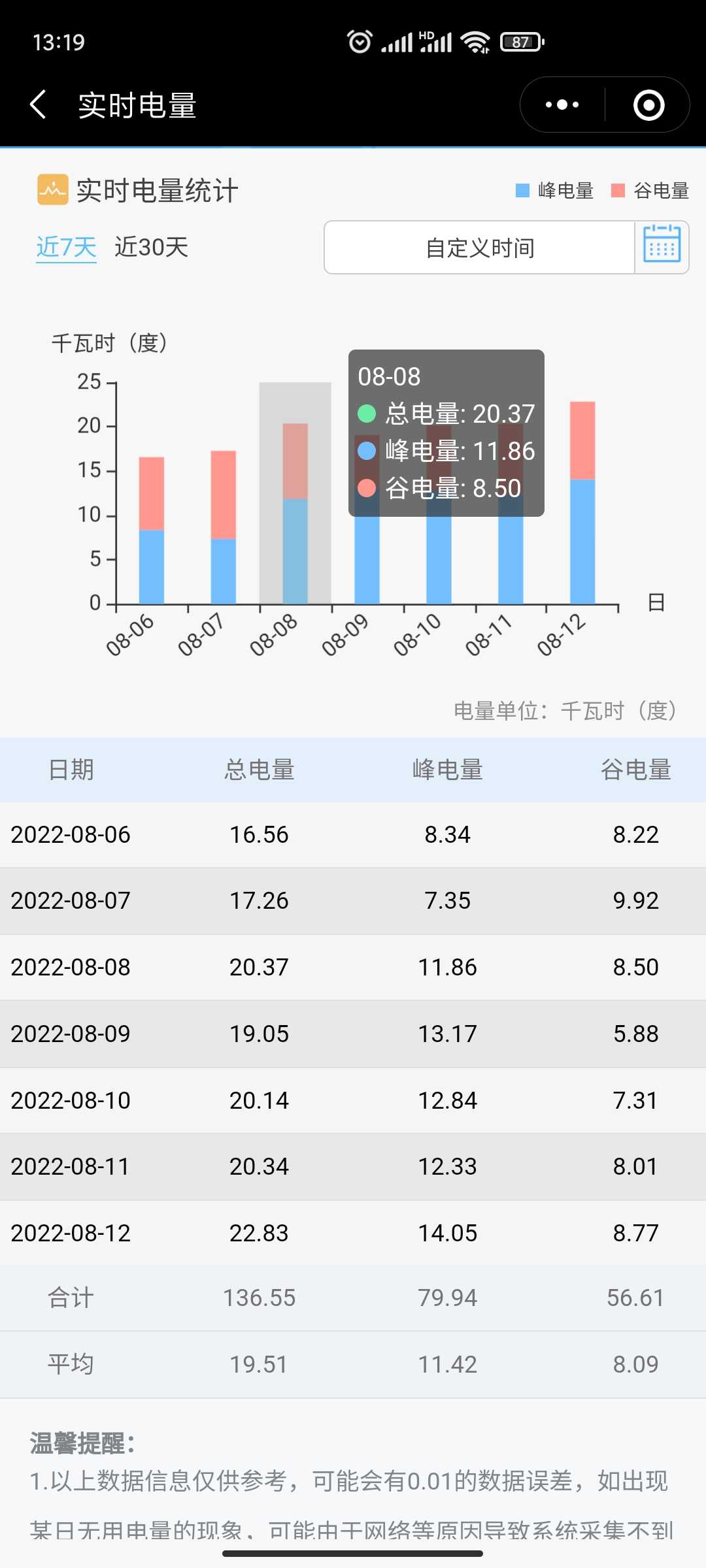Screen dimensions: 706x1568
Task: Switch to 近30天 view
Action: (151, 247)
